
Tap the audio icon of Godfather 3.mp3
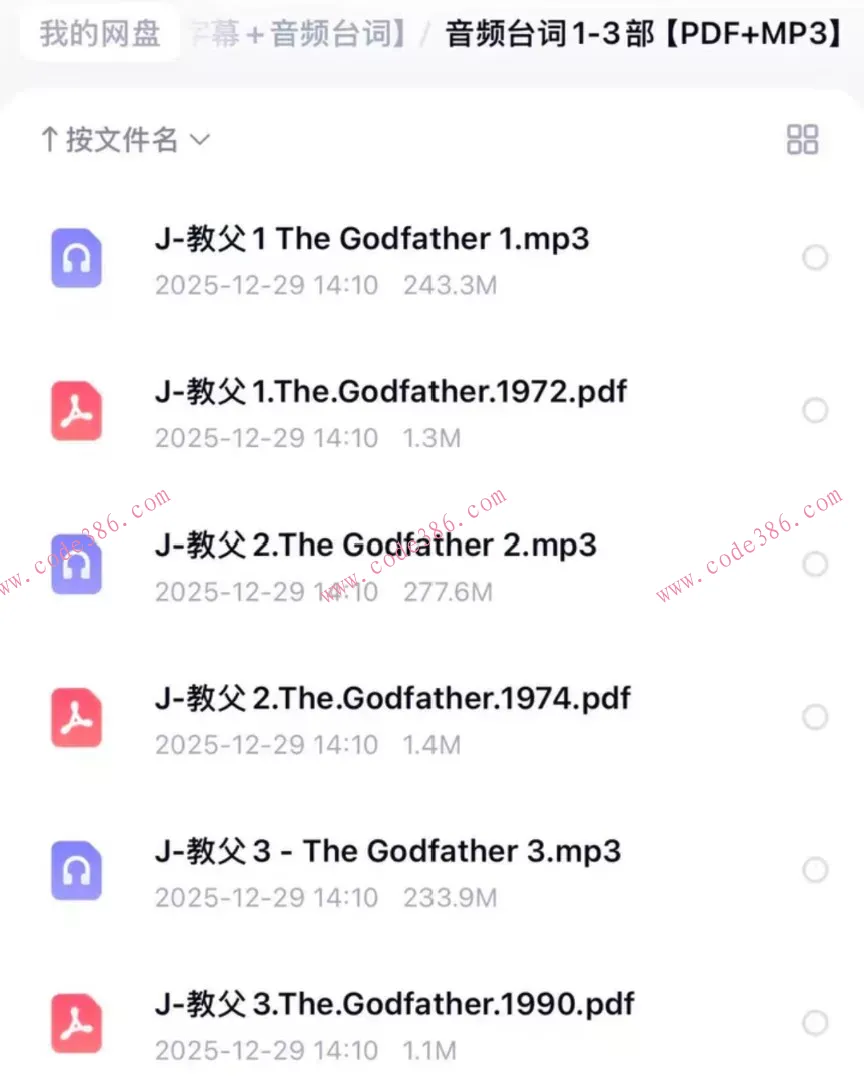pyautogui.click(x=77, y=870)
